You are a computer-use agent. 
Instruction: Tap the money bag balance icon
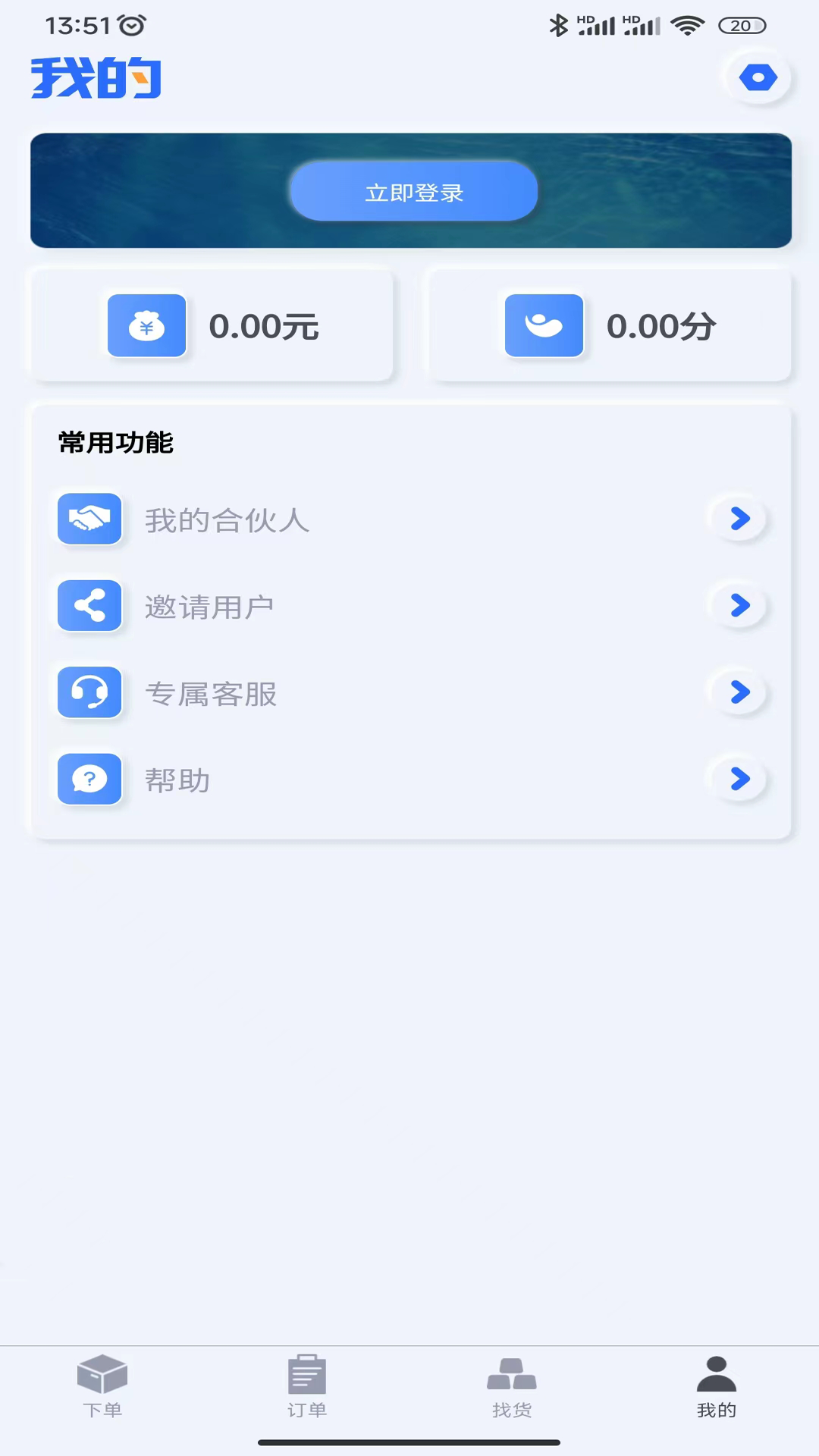point(146,325)
